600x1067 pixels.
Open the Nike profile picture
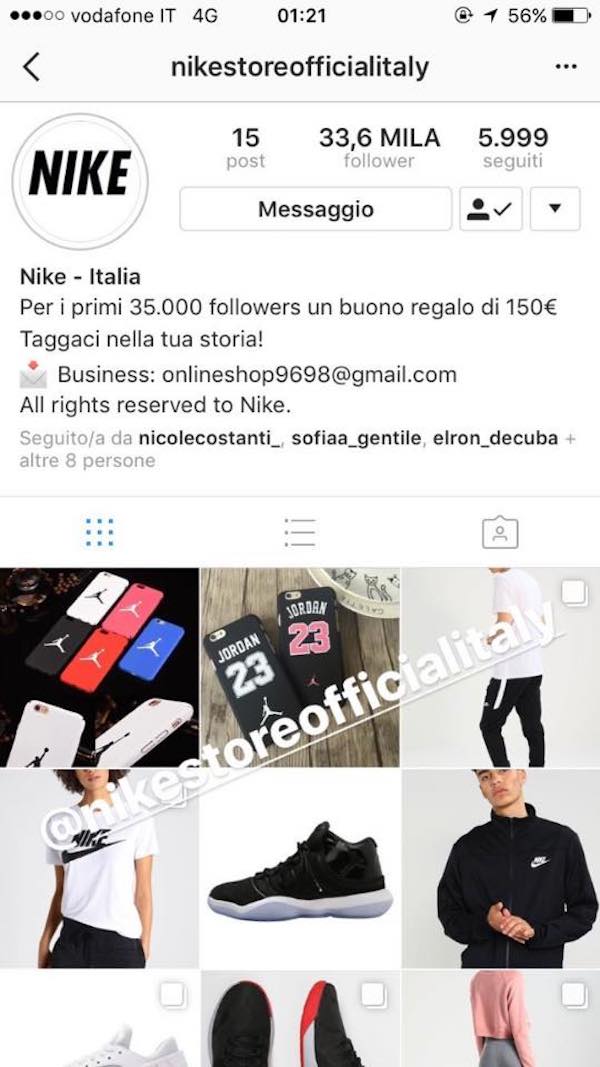79,181
